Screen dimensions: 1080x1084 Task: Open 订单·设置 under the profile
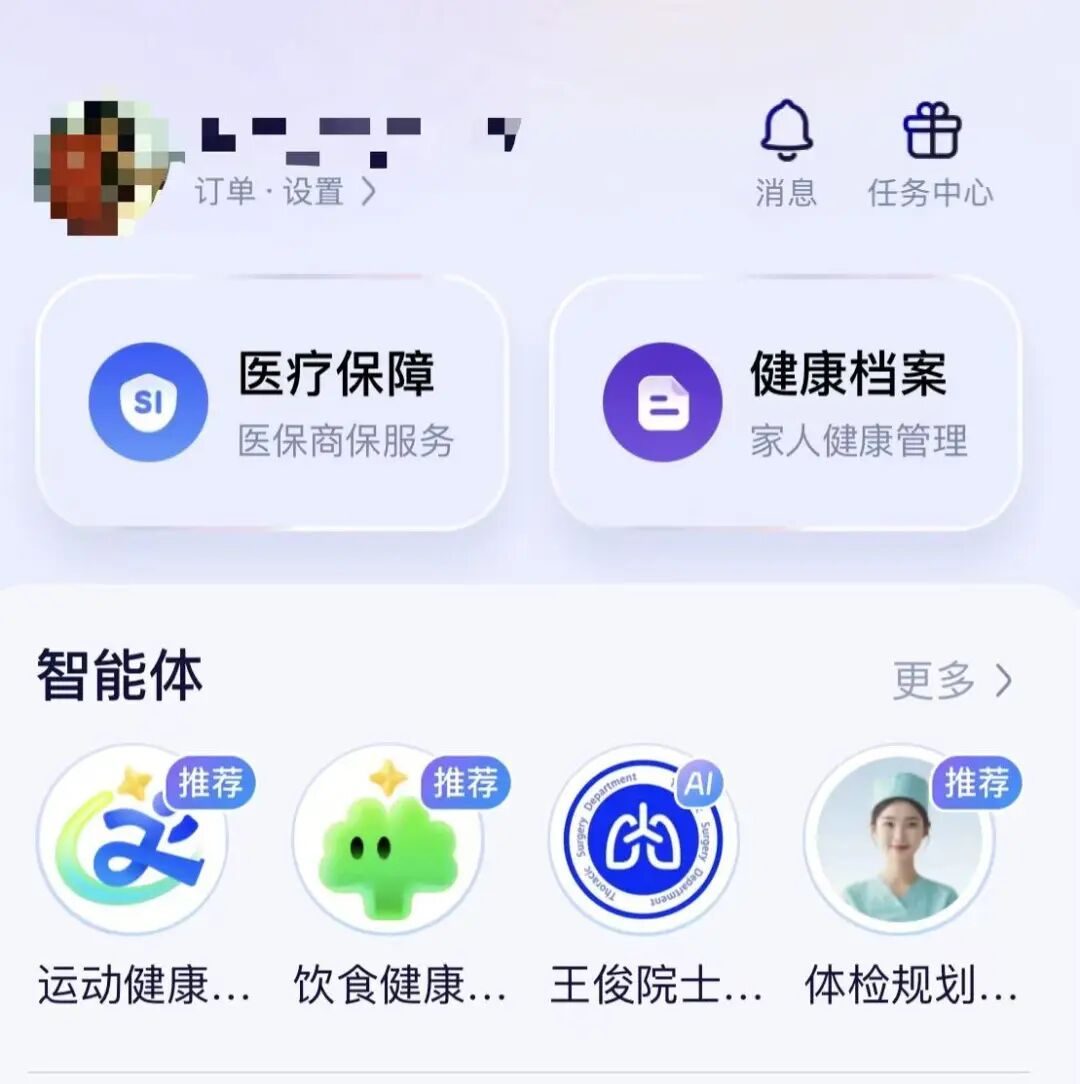click(285, 191)
